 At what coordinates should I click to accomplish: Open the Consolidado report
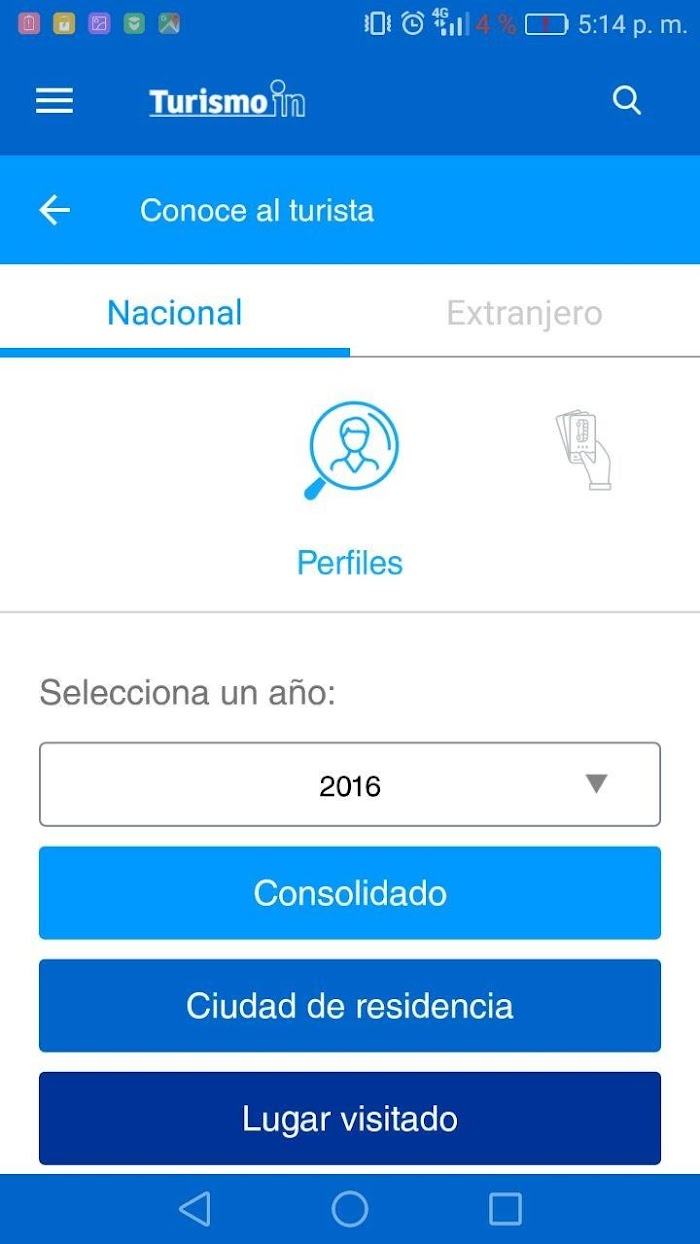pos(350,893)
